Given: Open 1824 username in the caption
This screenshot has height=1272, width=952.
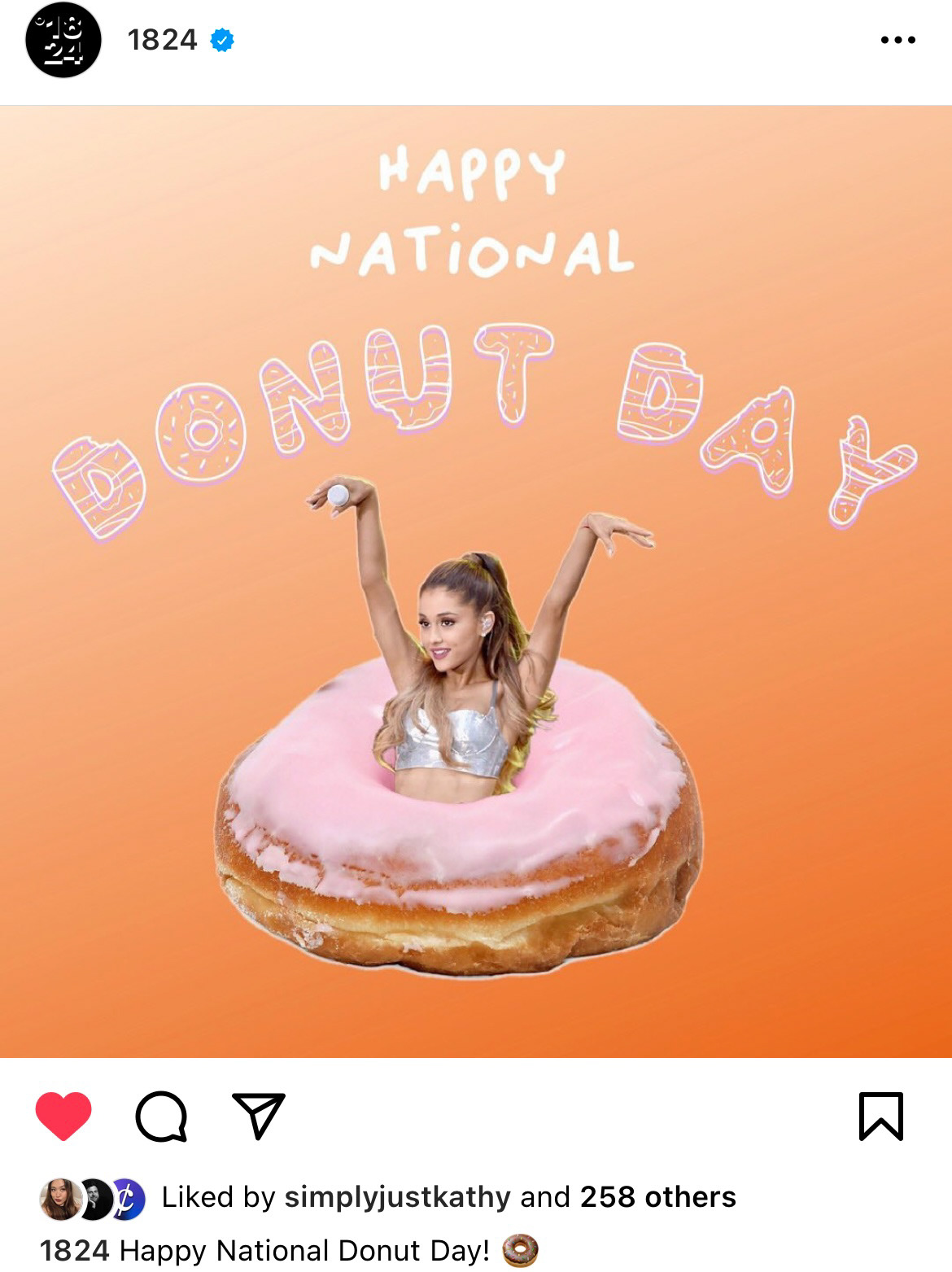Looking at the screenshot, I should coord(74,1250).
